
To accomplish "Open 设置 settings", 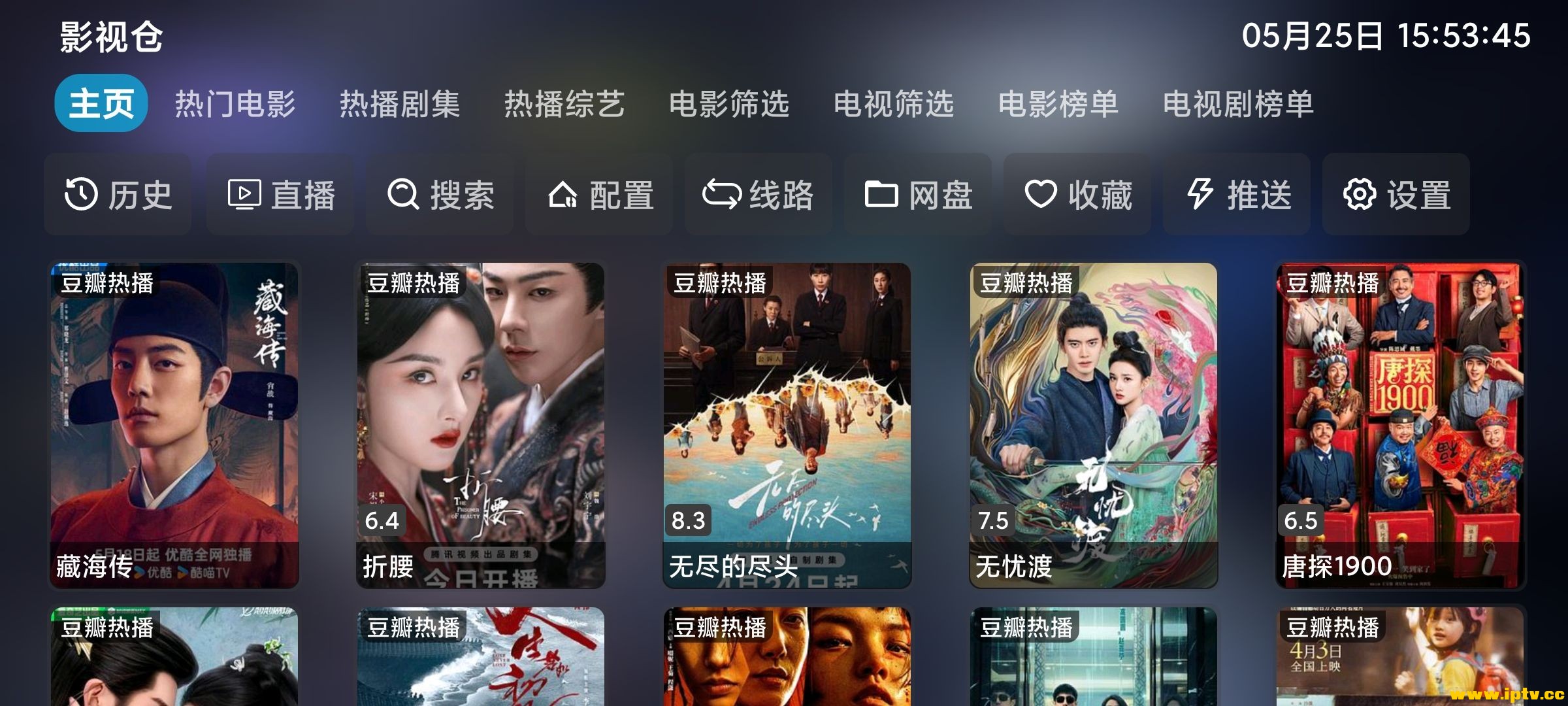I will (x=1396, y=195).
